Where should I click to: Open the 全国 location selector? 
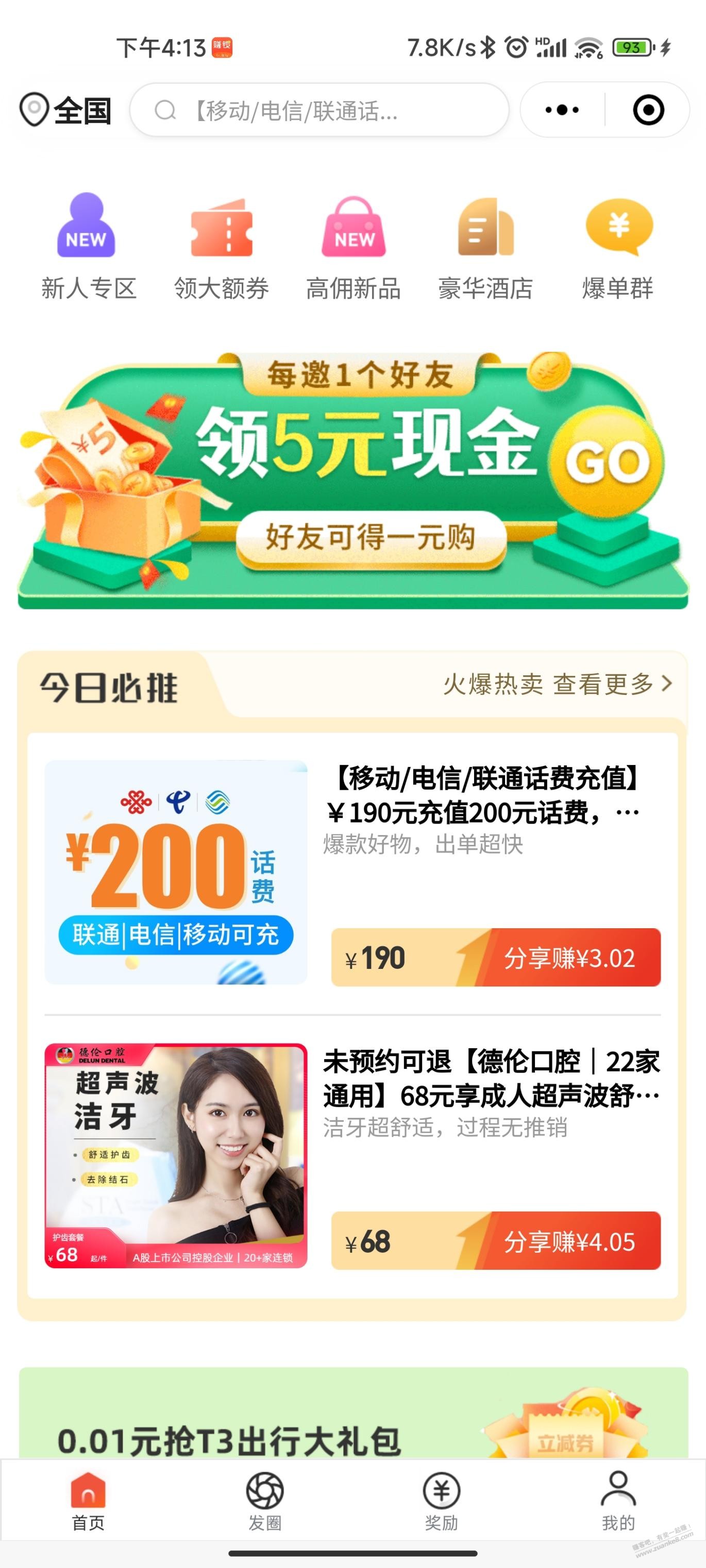click(x=66, y=110)
